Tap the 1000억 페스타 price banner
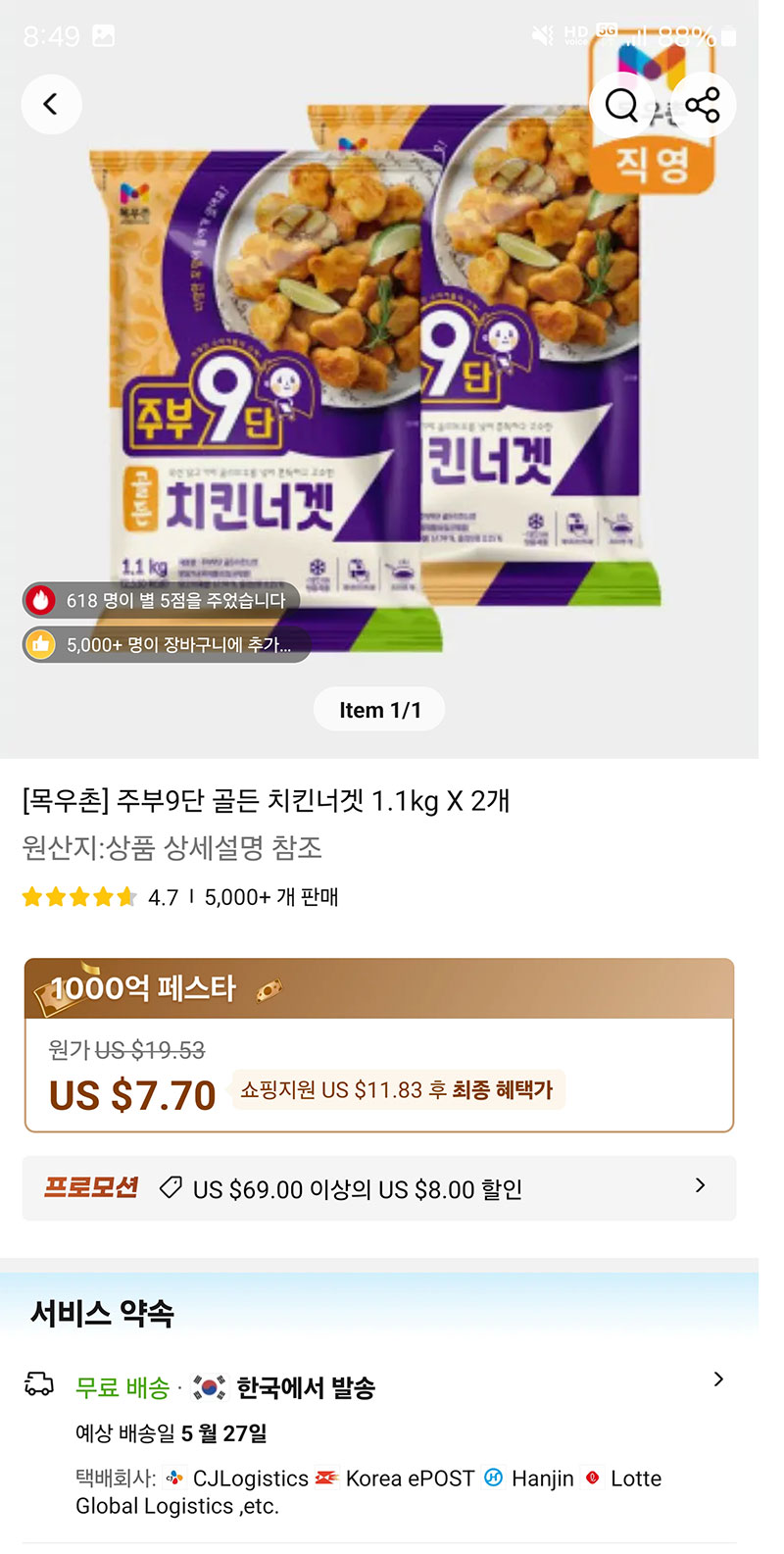This screenshot has height=1554, width=784. (x=378, y=1044)
